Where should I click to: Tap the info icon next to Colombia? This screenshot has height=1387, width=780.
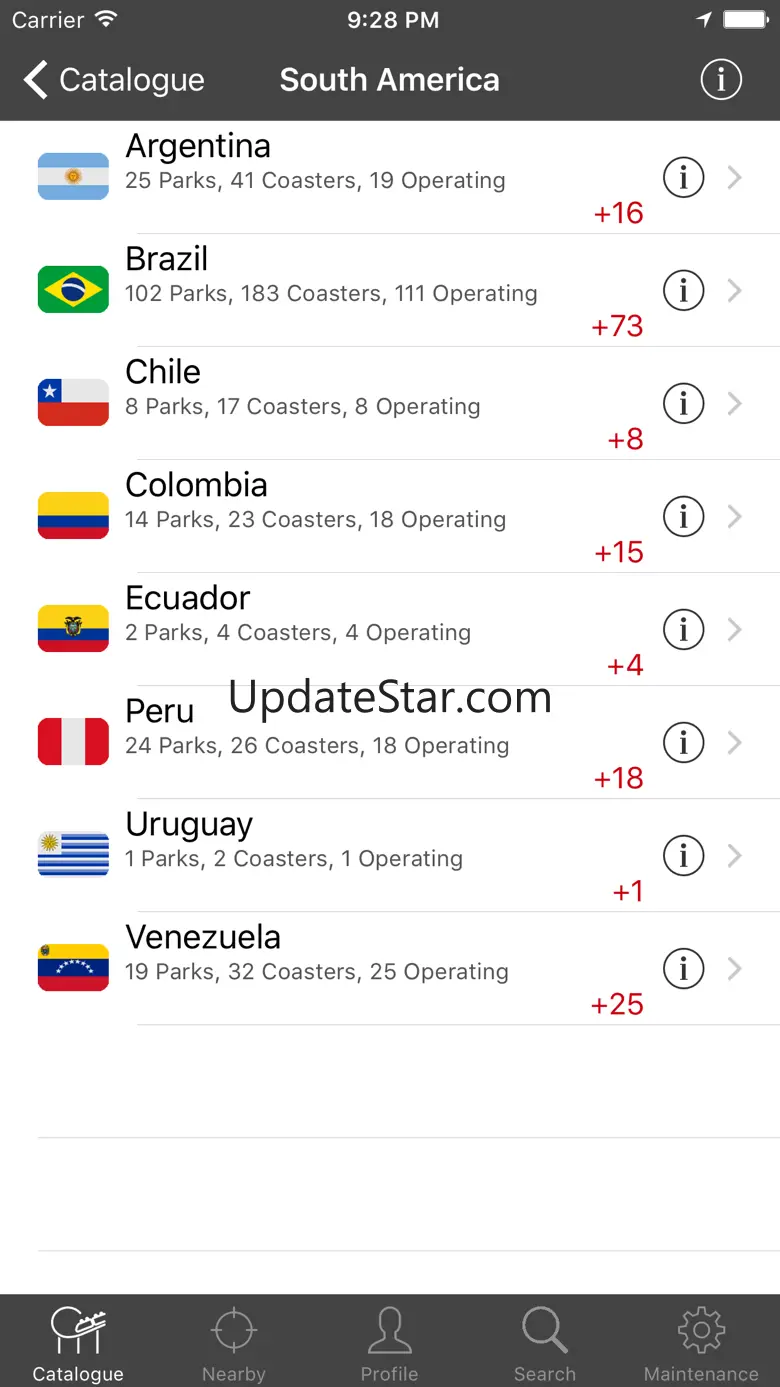click(x=684, y=517)
